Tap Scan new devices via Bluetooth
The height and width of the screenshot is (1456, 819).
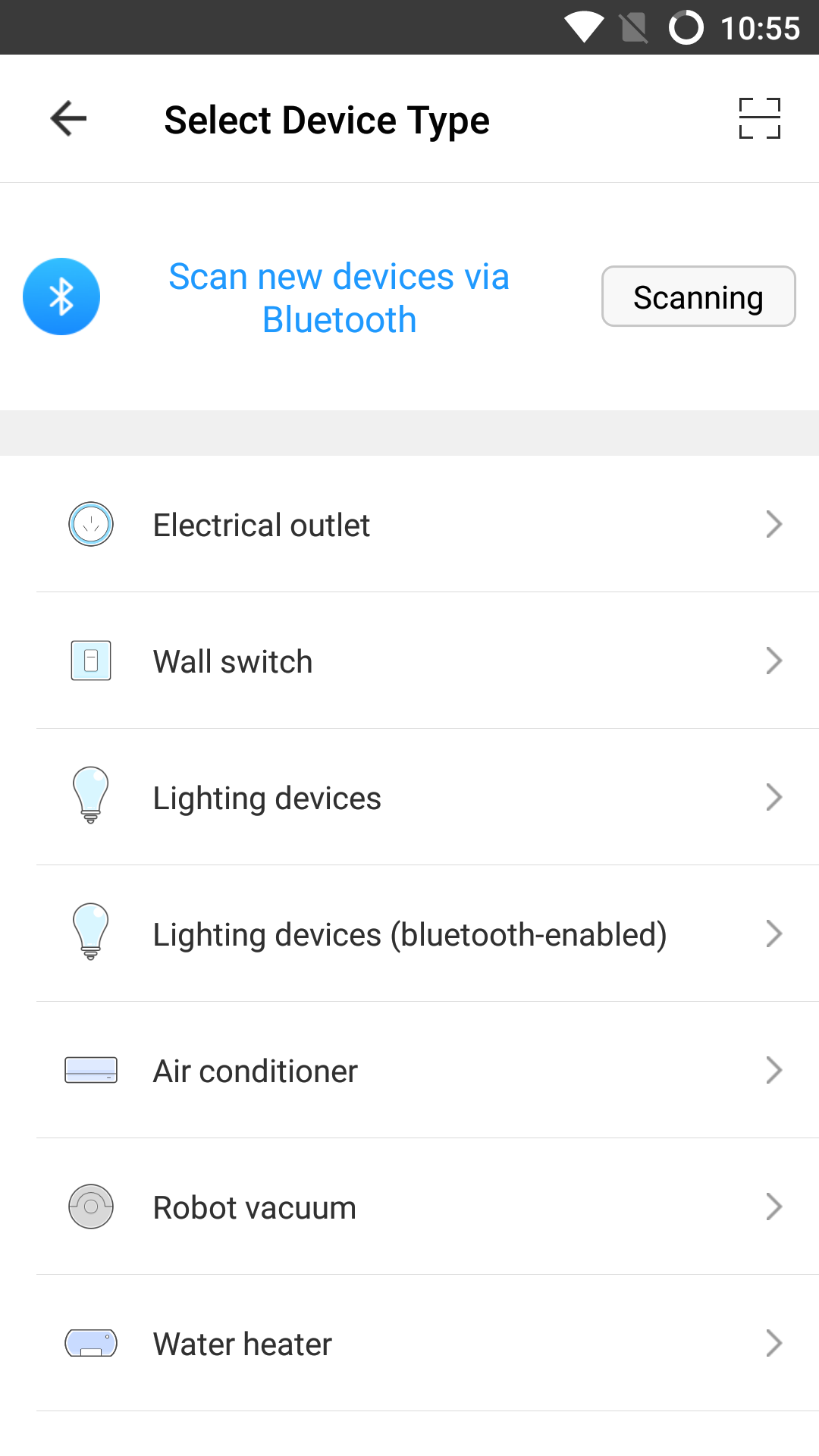point(338,297)
